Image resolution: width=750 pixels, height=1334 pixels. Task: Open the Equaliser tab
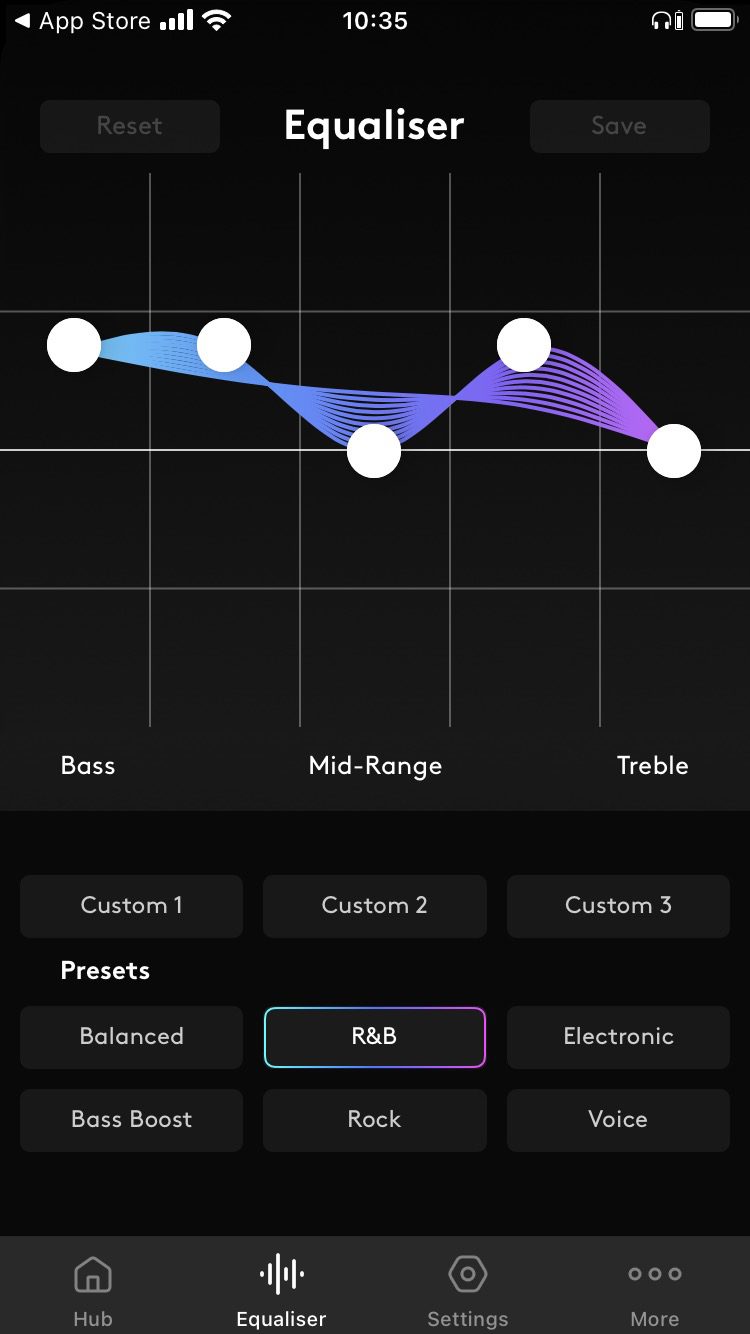point(281,1290)
